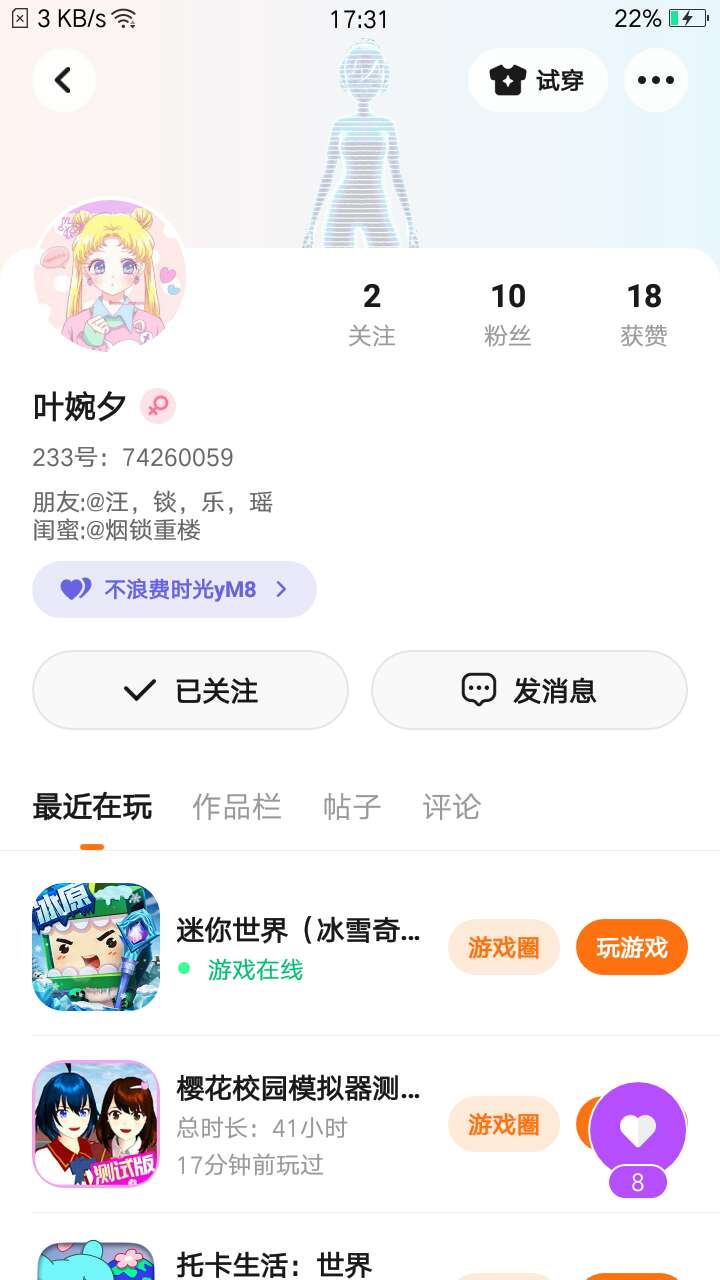Open 游戏圈 for 樱花校园模拟器
This screenshot has width=720, height=1280.
503,1125
